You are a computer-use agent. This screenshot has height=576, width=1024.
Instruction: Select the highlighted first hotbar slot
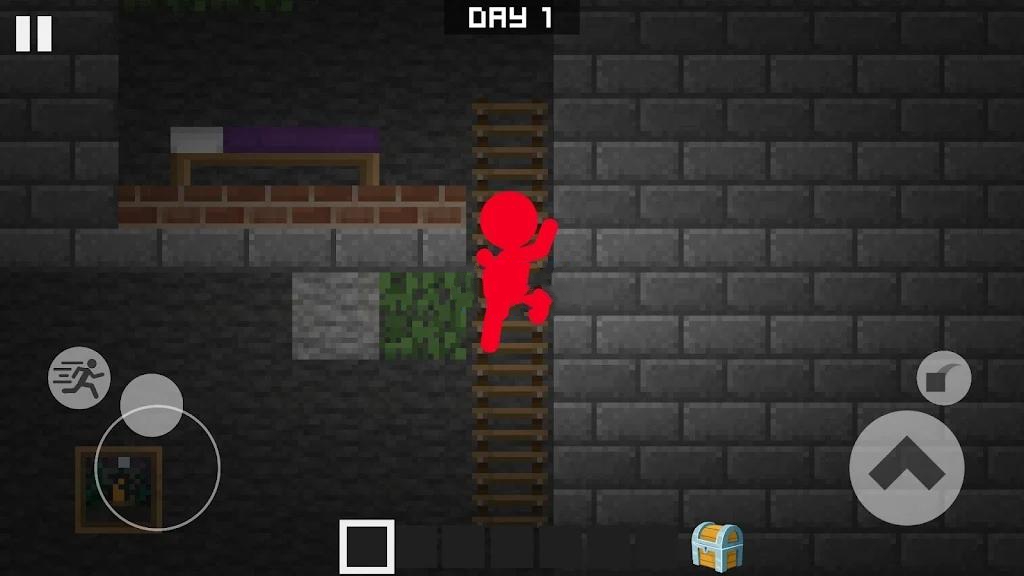(366, 547)
